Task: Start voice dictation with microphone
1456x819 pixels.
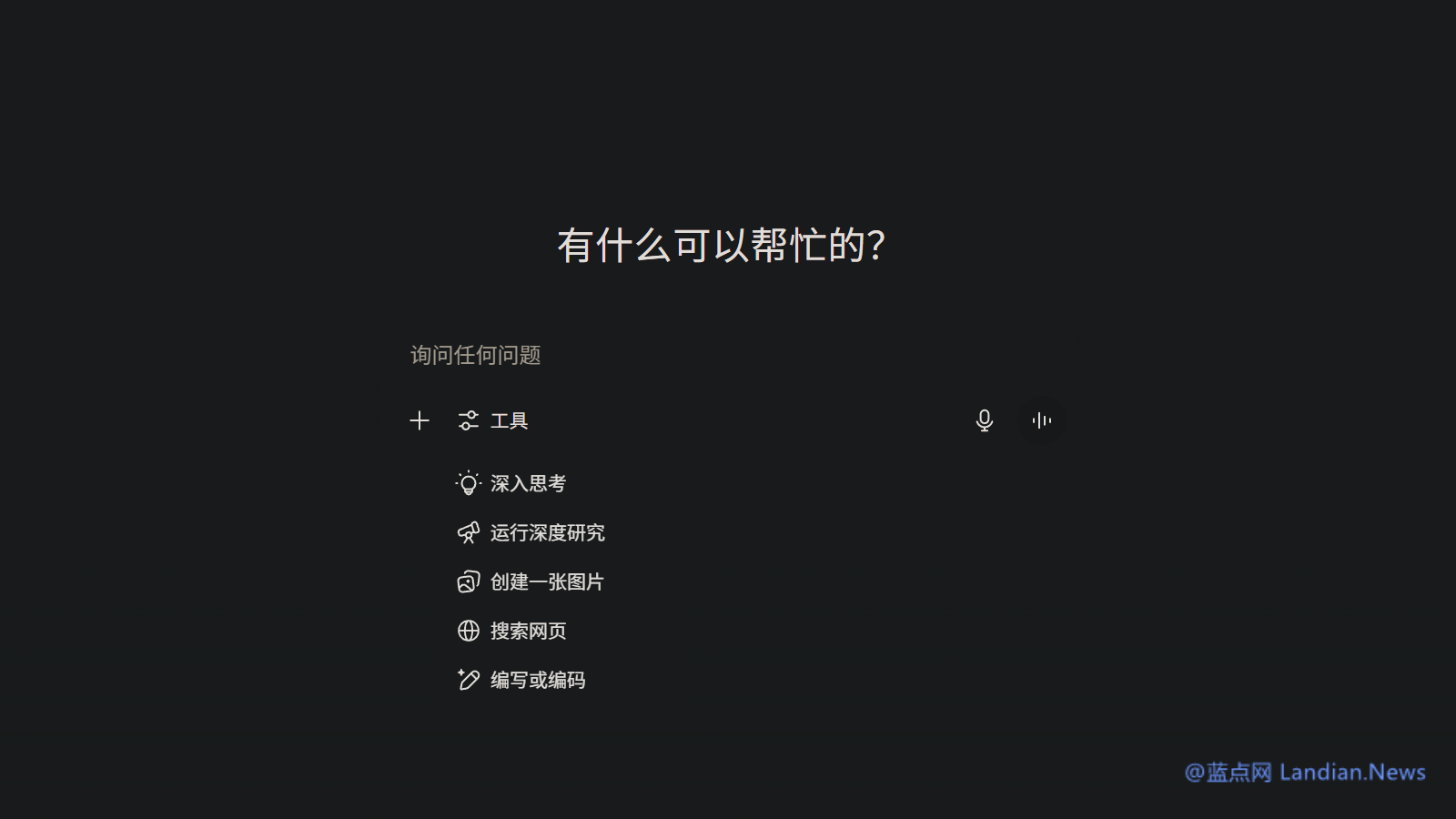Action: (x=984, y=420)
